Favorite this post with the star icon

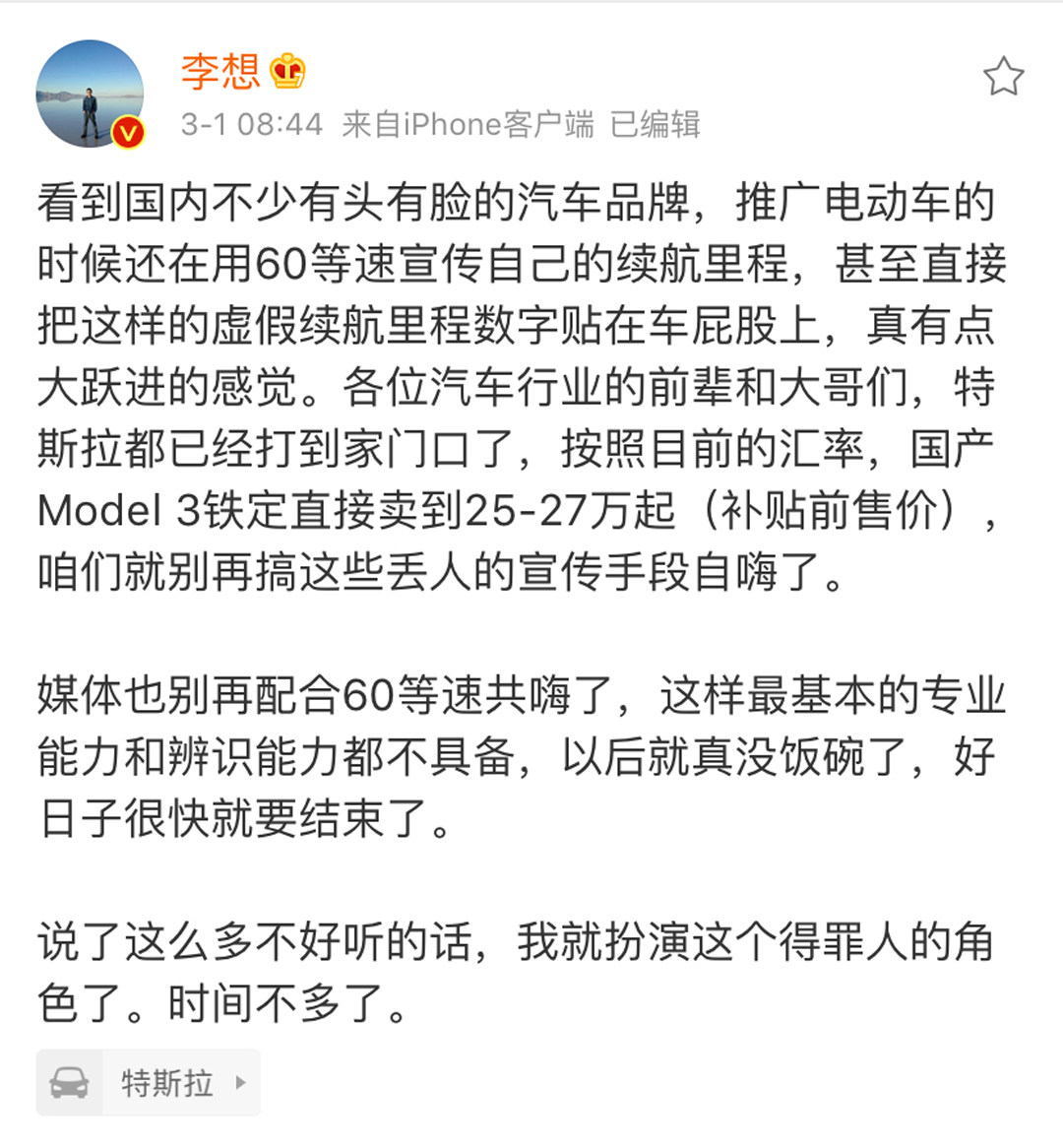click(1003, 77)
